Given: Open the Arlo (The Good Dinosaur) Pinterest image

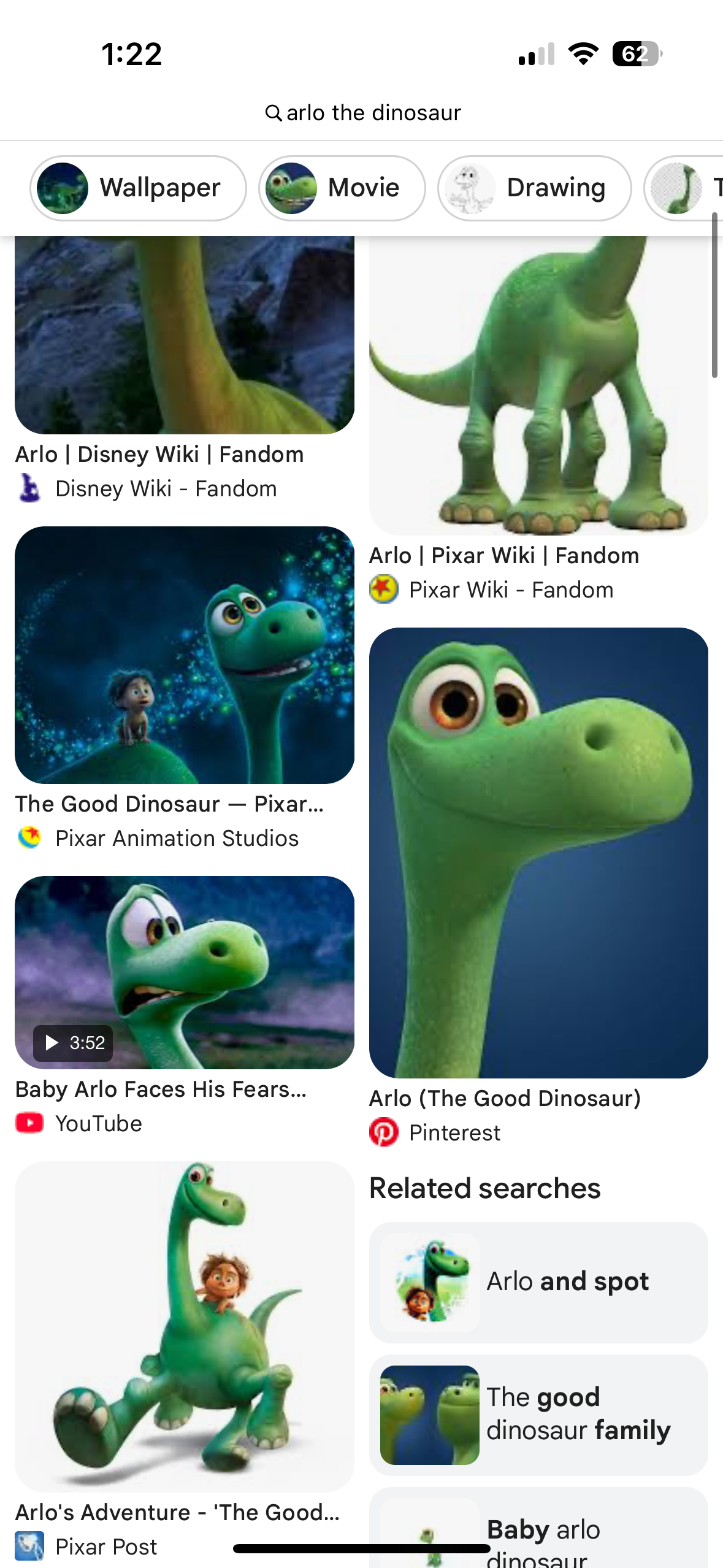Looking at the screenshot, I should [538, 852].
